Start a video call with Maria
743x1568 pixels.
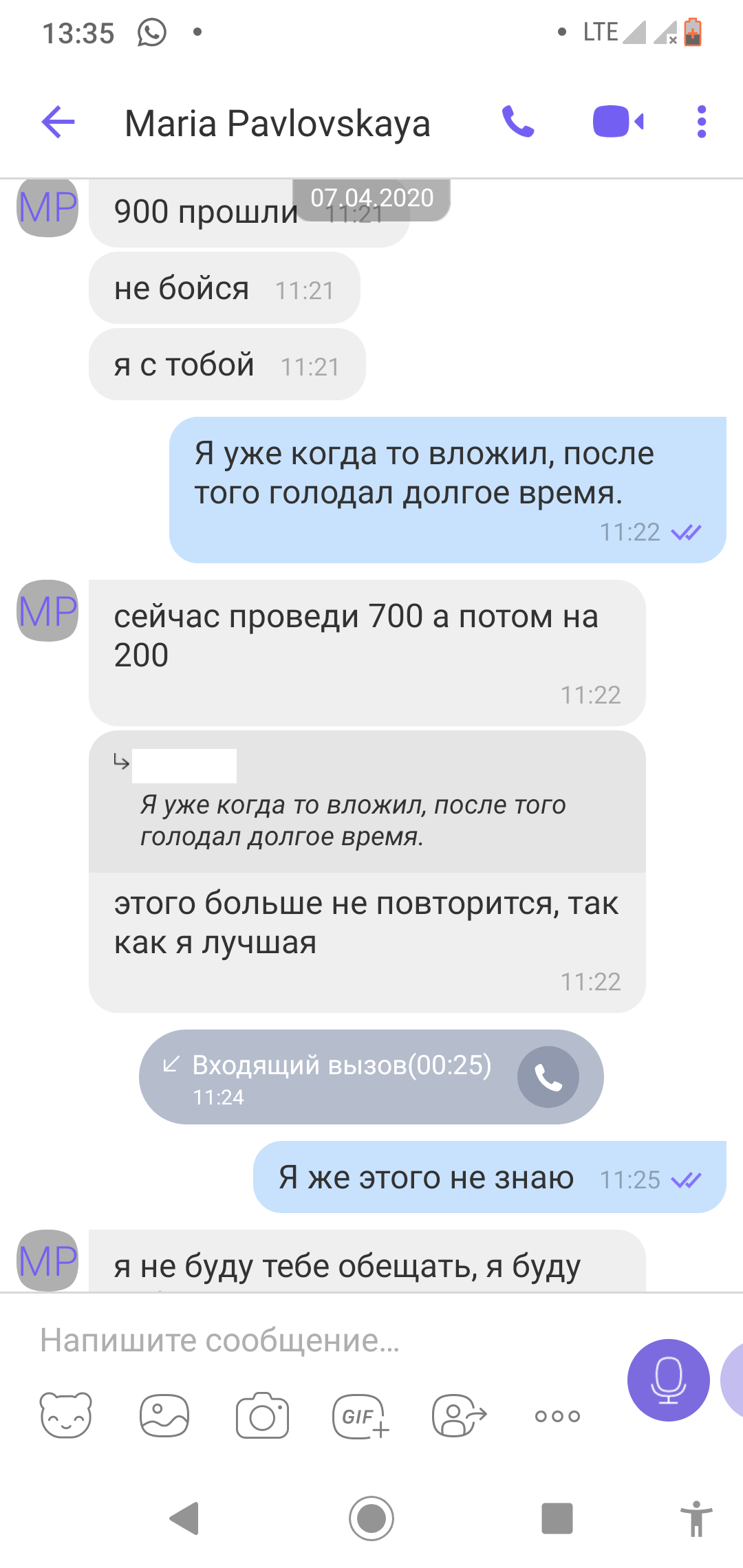point(618,122)
